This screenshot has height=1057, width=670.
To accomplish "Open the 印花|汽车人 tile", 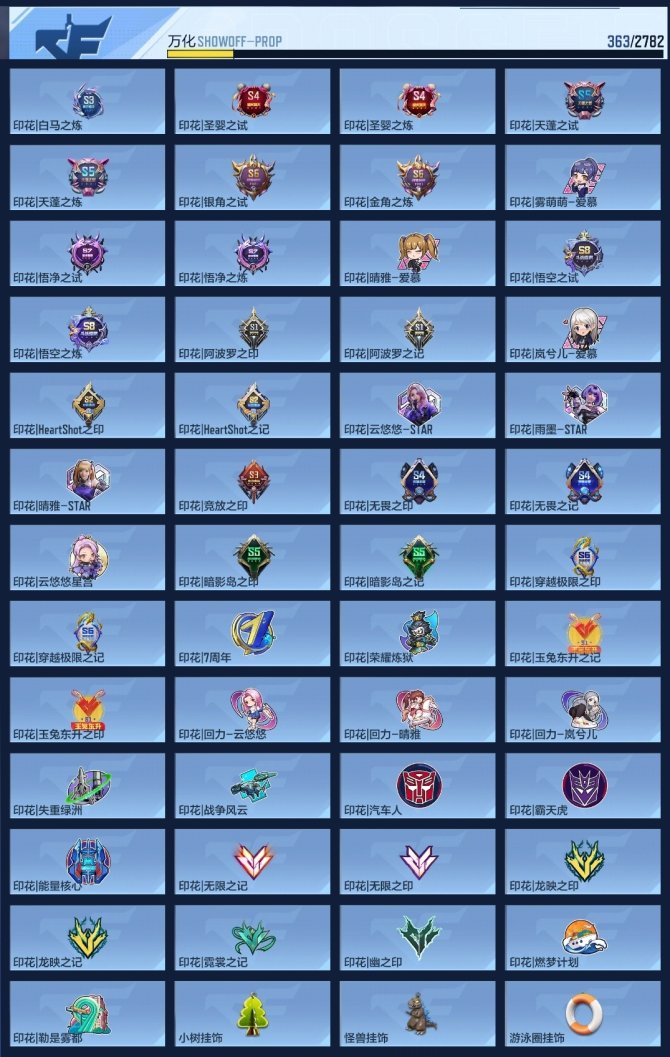I will tap(418, 785).
